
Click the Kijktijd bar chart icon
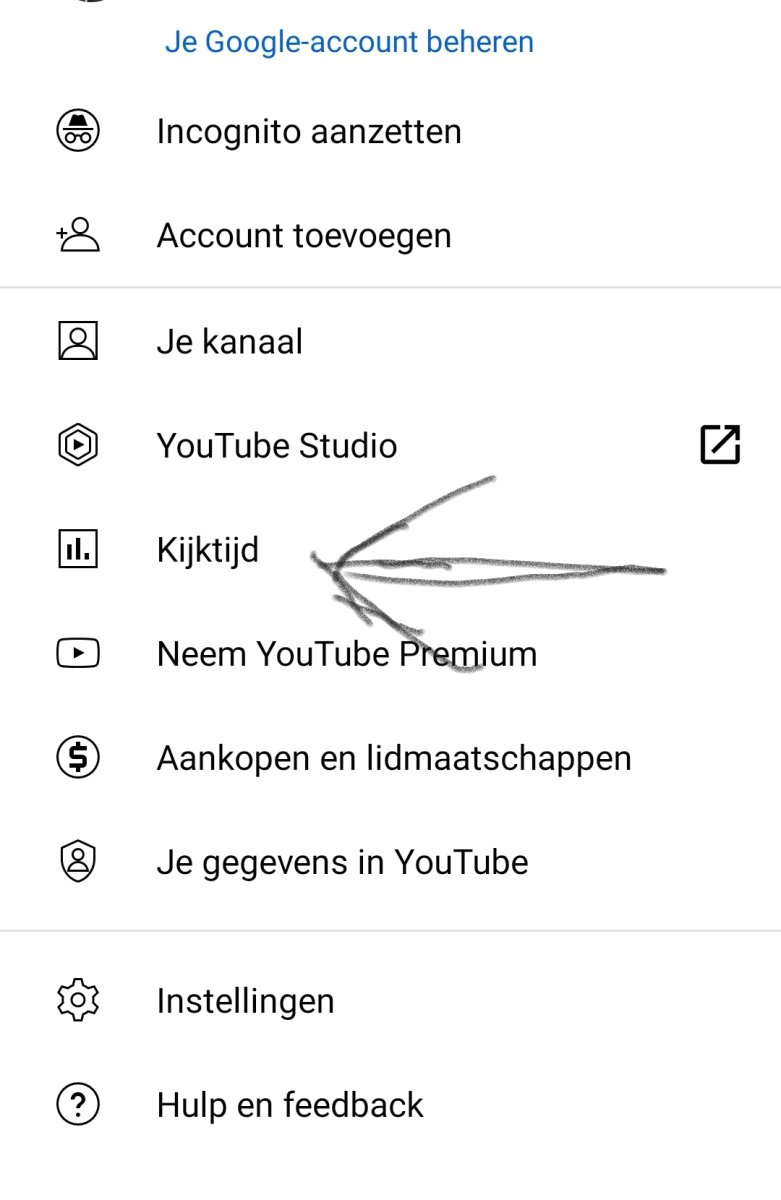click(x=78, y=549)
